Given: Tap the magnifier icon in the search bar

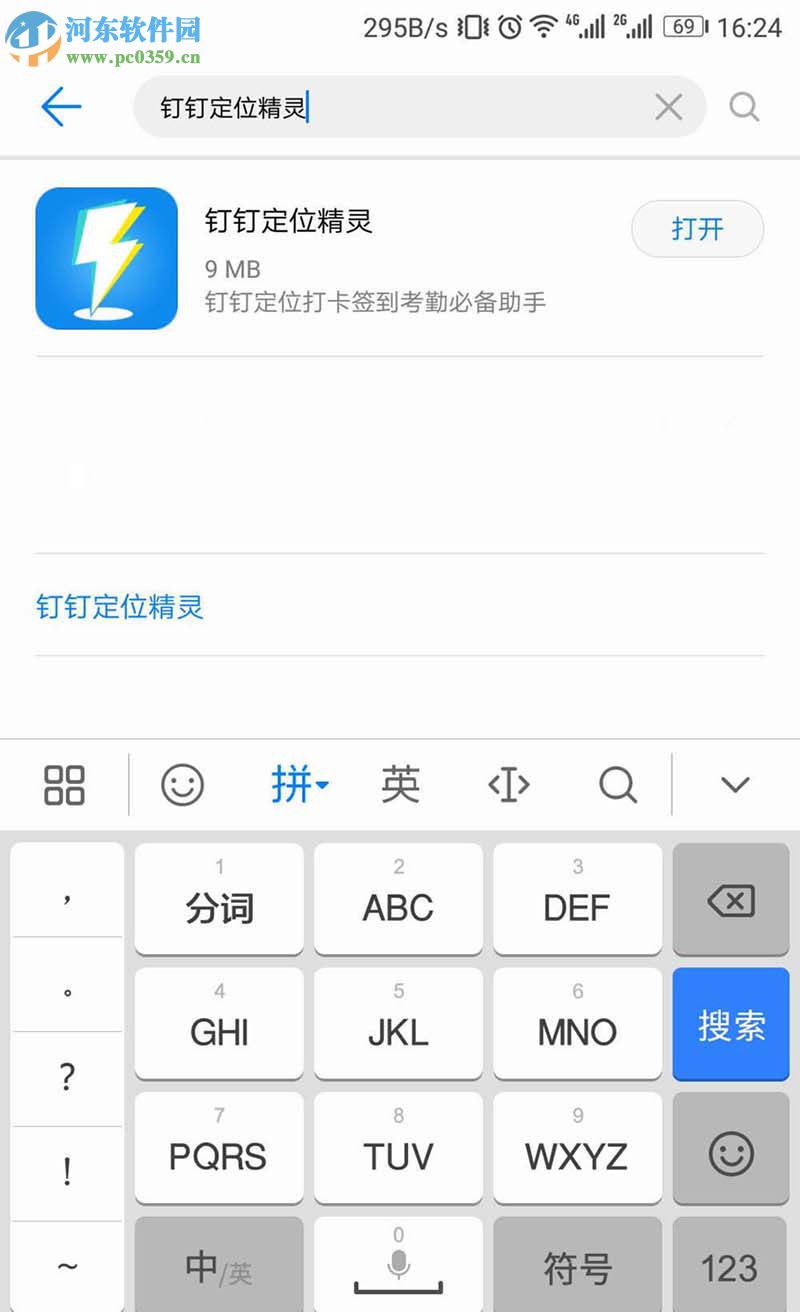Looking at the screenshot, I should tap(744, 107).
